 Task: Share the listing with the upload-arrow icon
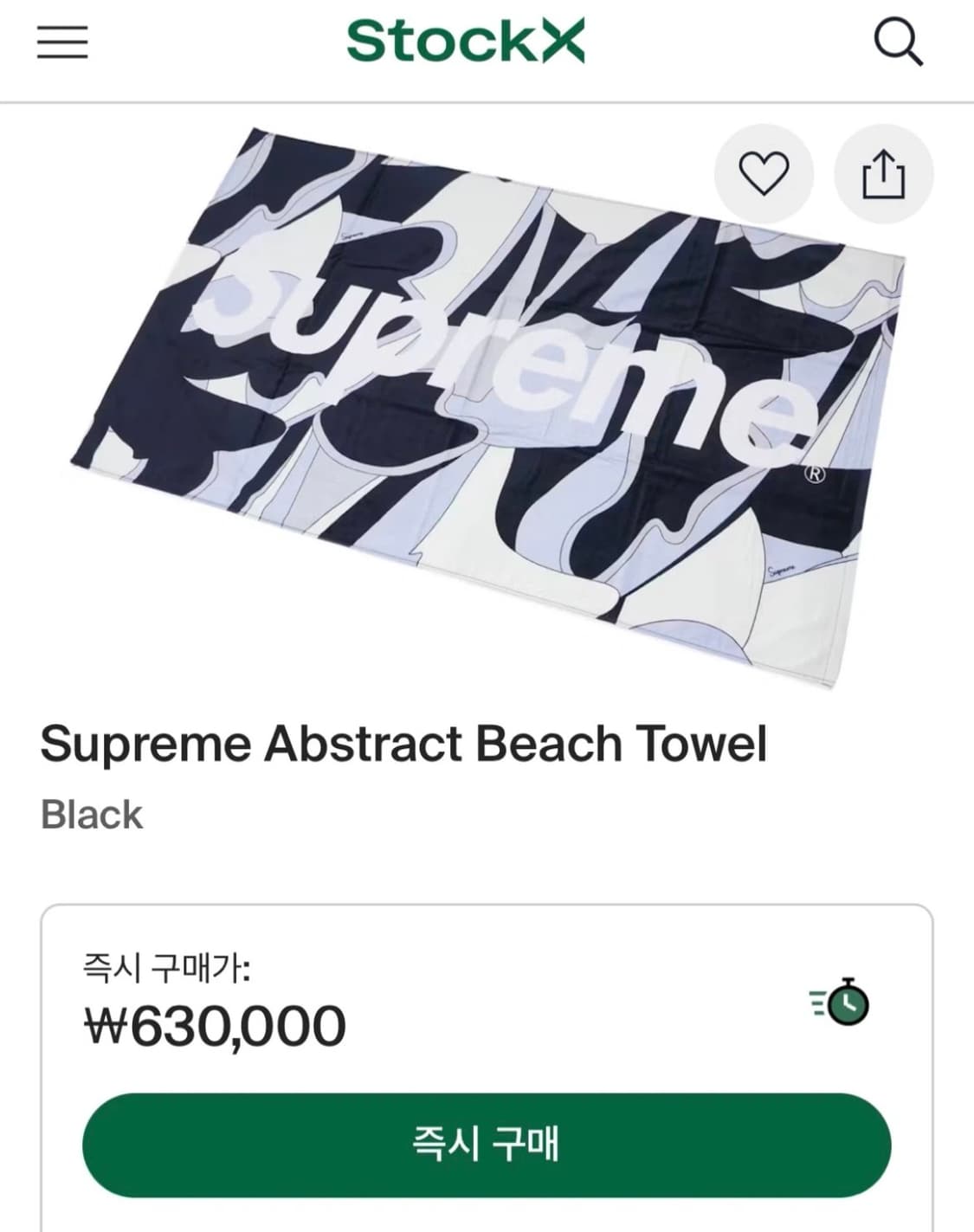tap(883, 172)
